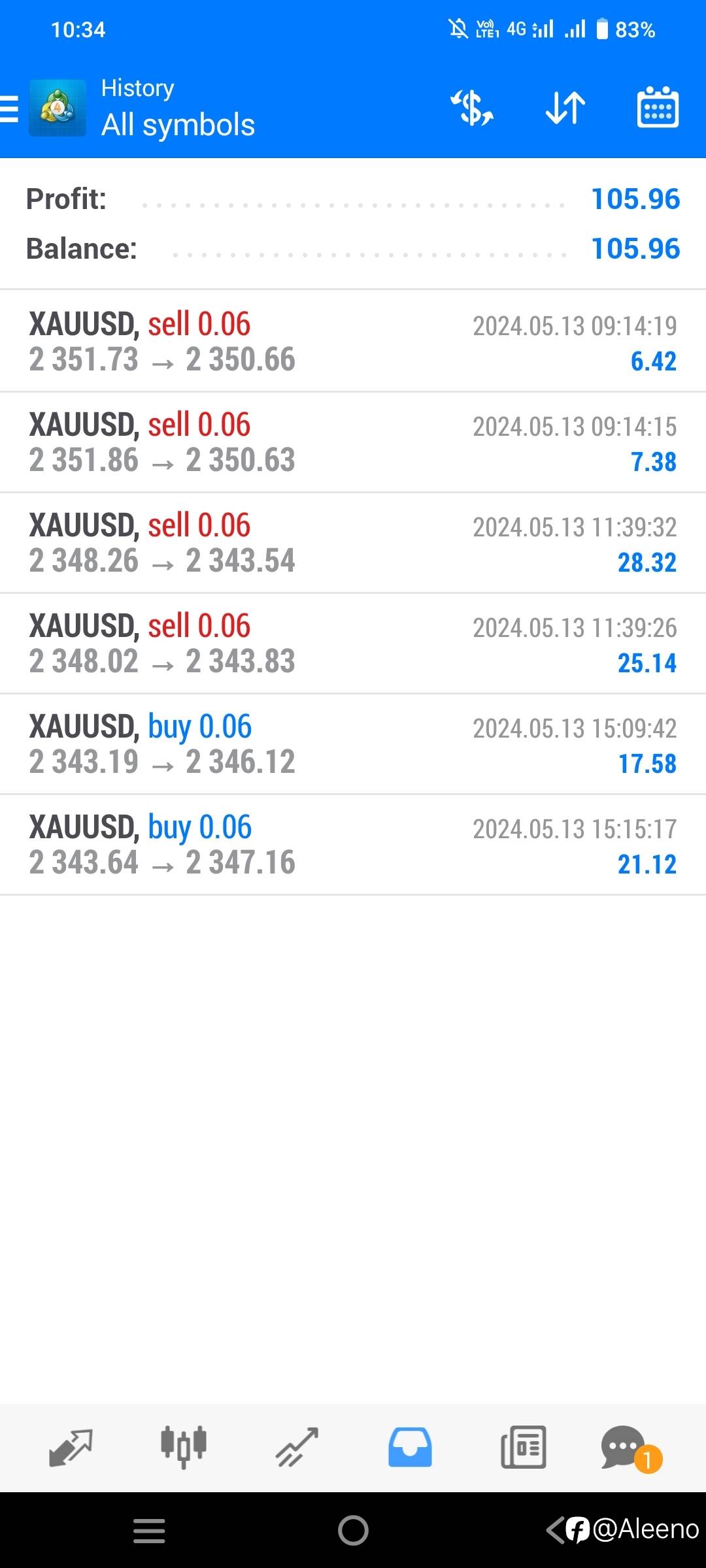Open the News tab
This screenshot has height=1568, width=706.
(523, 1448)
